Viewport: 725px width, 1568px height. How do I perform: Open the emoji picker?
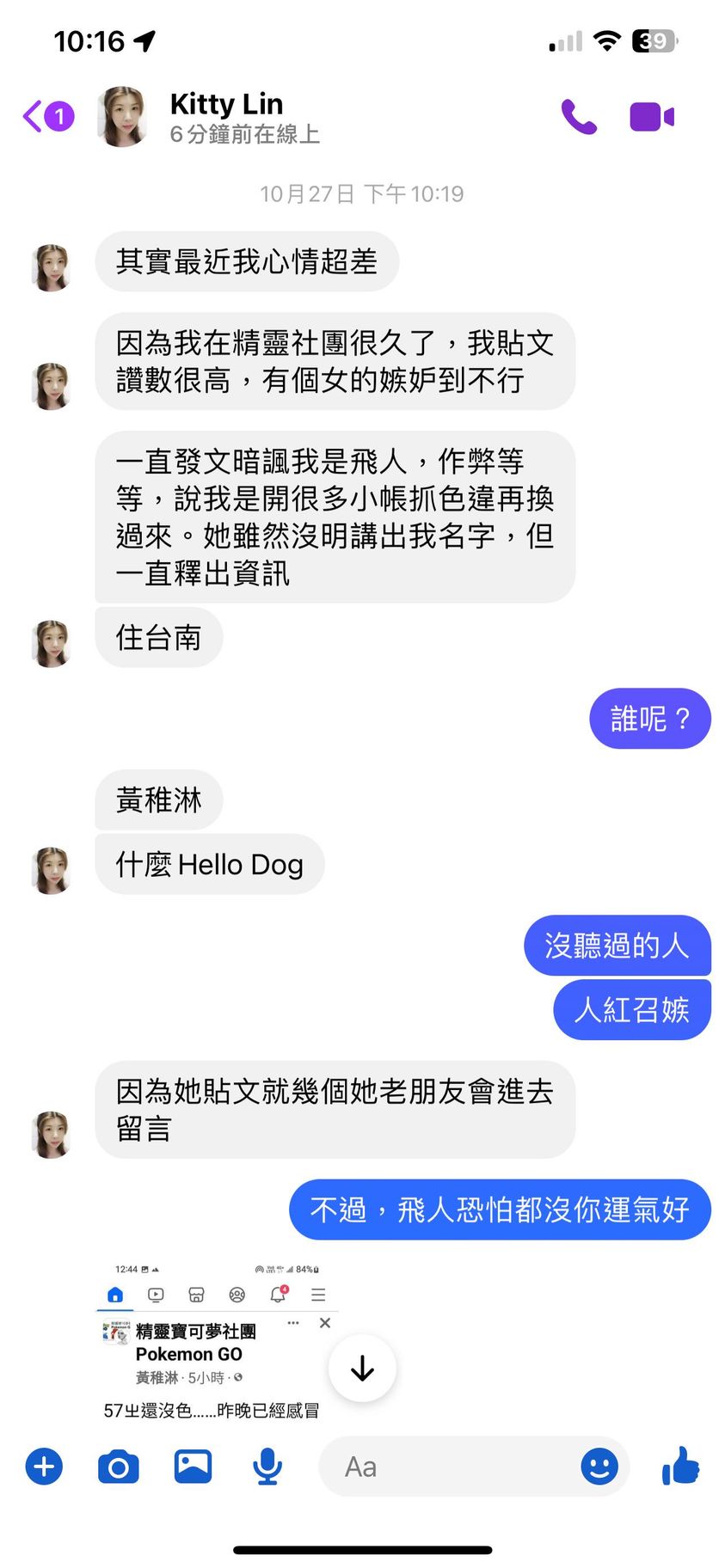coord(599,1466)
